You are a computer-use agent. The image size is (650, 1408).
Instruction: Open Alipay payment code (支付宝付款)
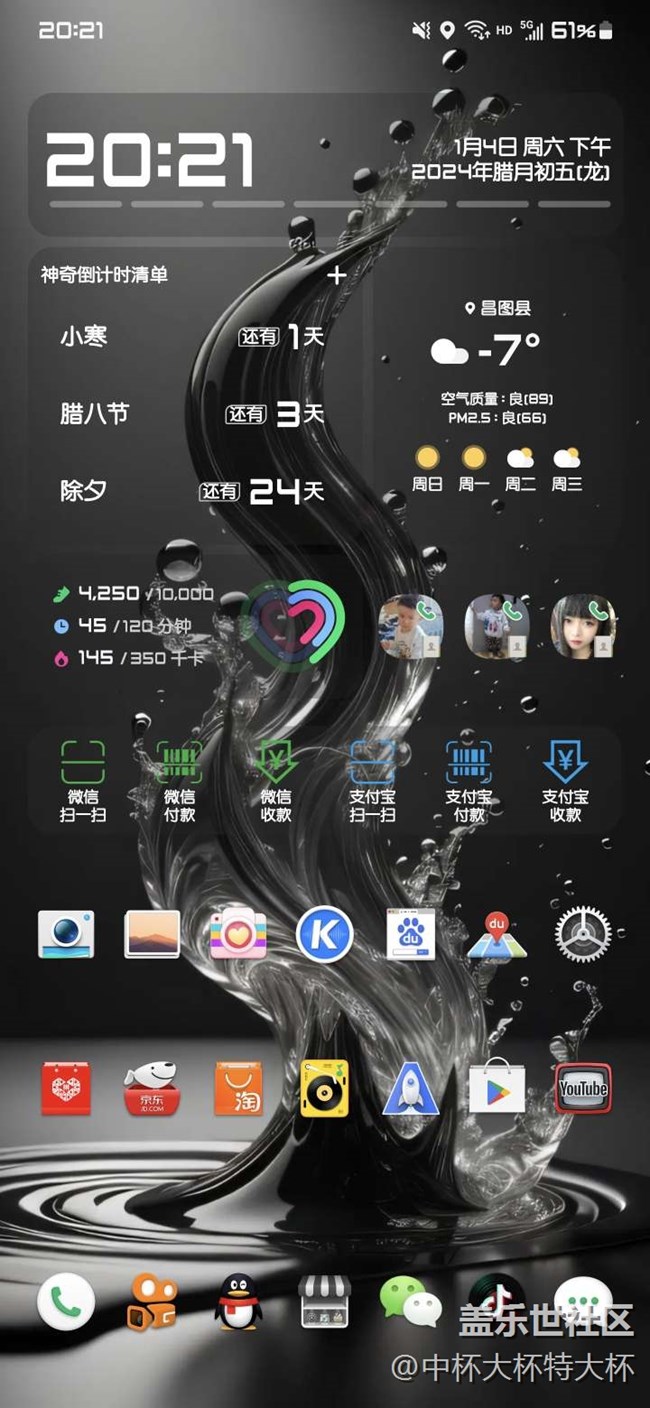pyautogui.click(x=469, y=780)
